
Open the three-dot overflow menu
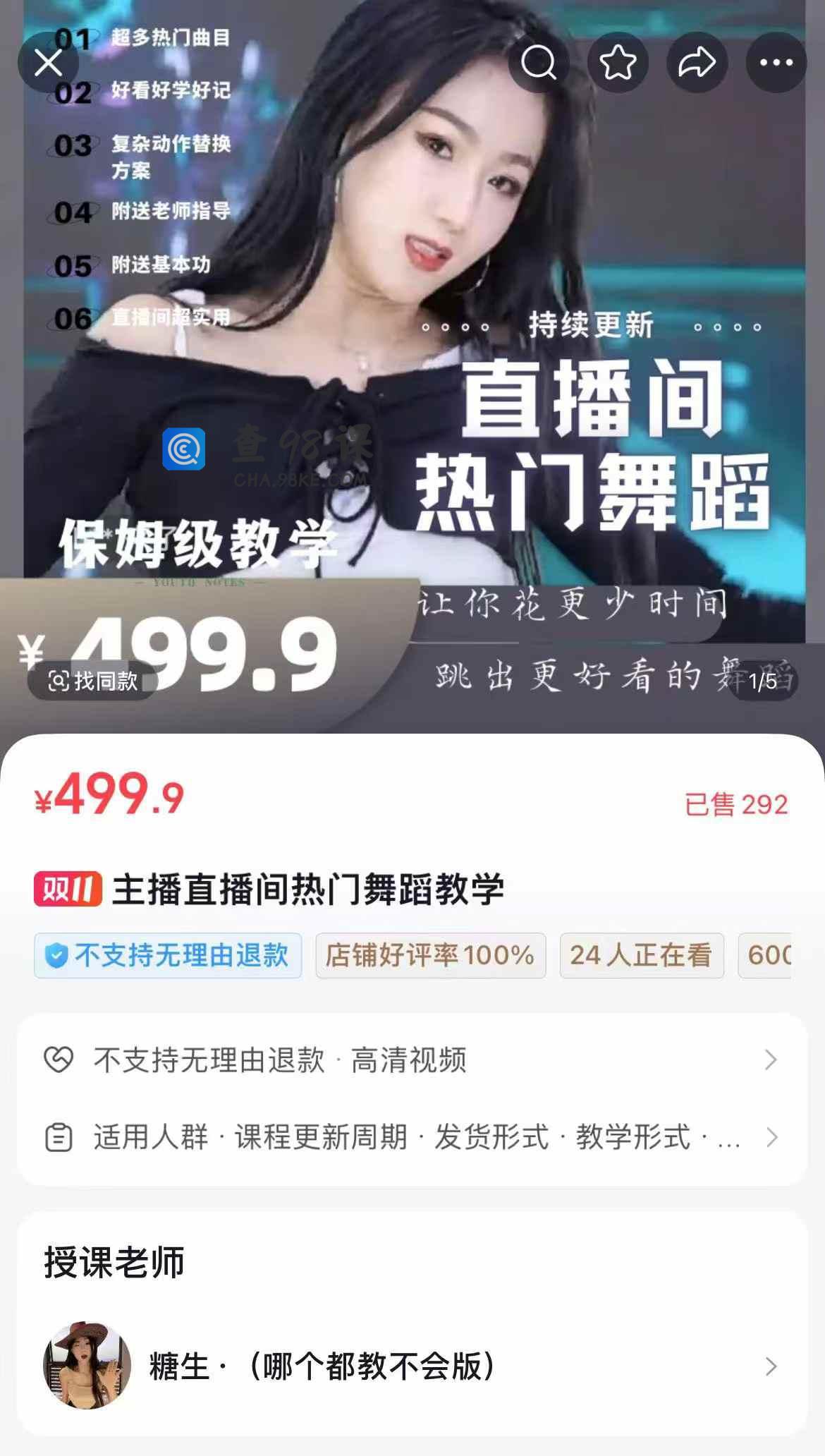click(776, 63)
